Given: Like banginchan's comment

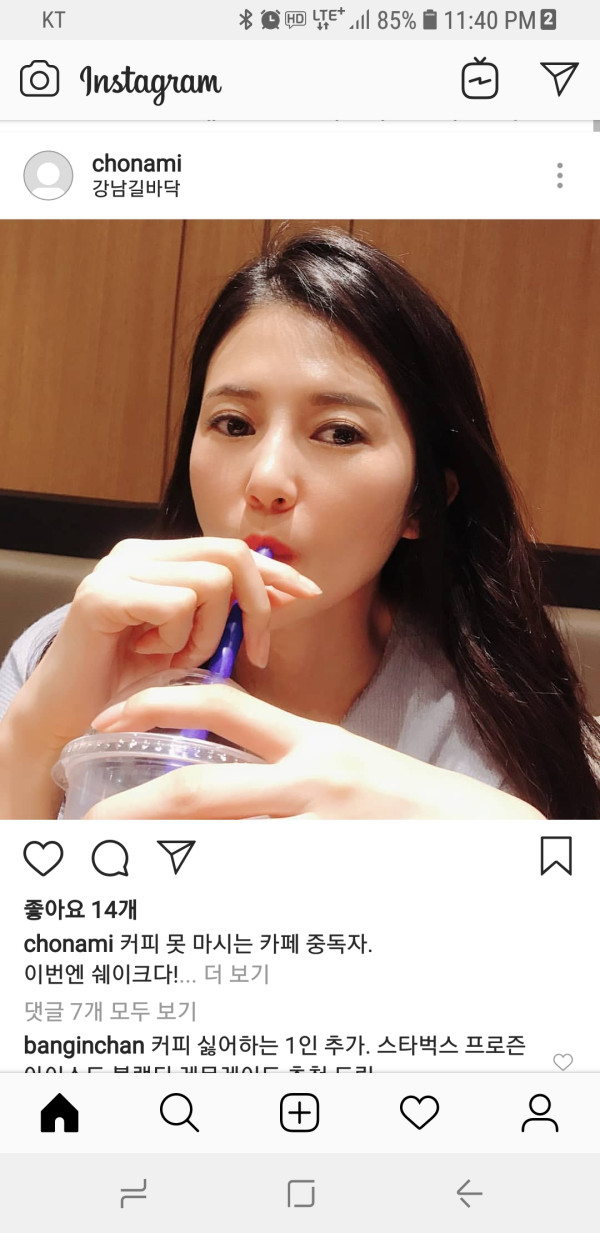Looking at the screenshot, I should tap(563, 1062).
